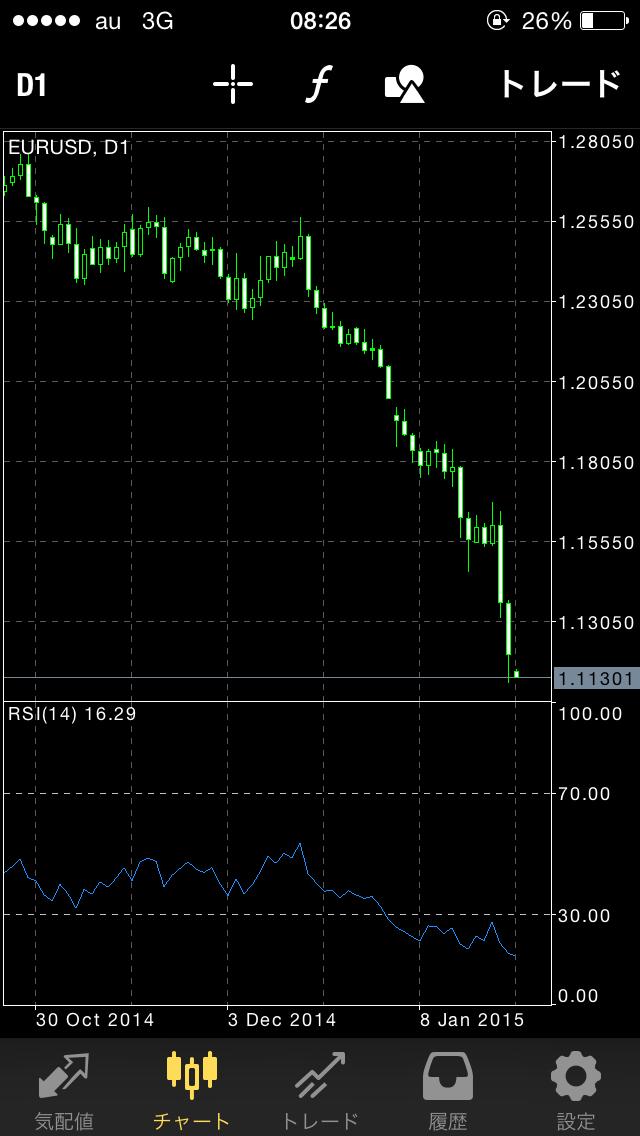This screenshot has width=640, height=1136.
Task: Open the drawing objects tool
Action: click(x=404, y=84)
